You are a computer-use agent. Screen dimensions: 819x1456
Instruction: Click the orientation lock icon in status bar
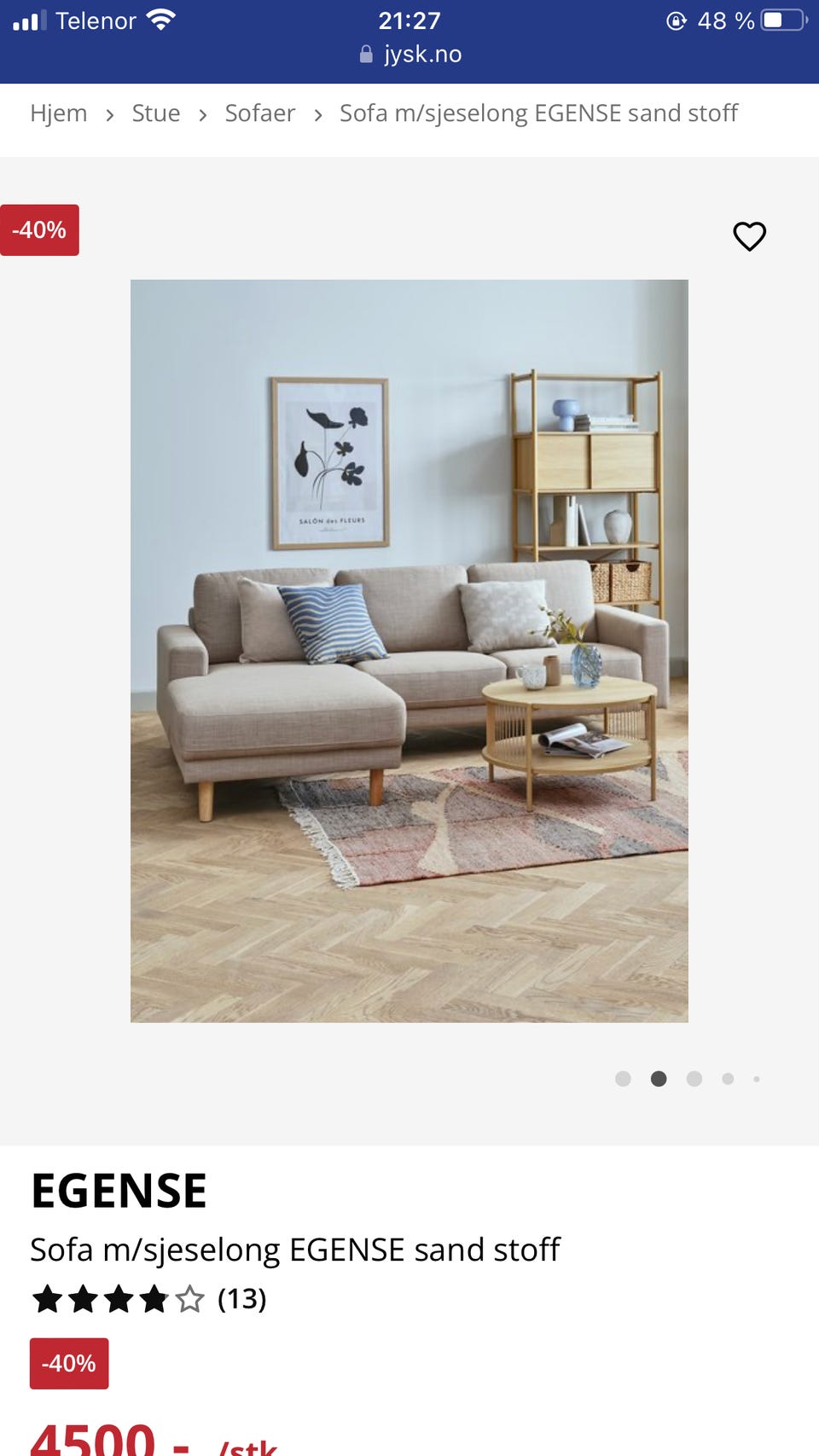(x=676, y=20)
